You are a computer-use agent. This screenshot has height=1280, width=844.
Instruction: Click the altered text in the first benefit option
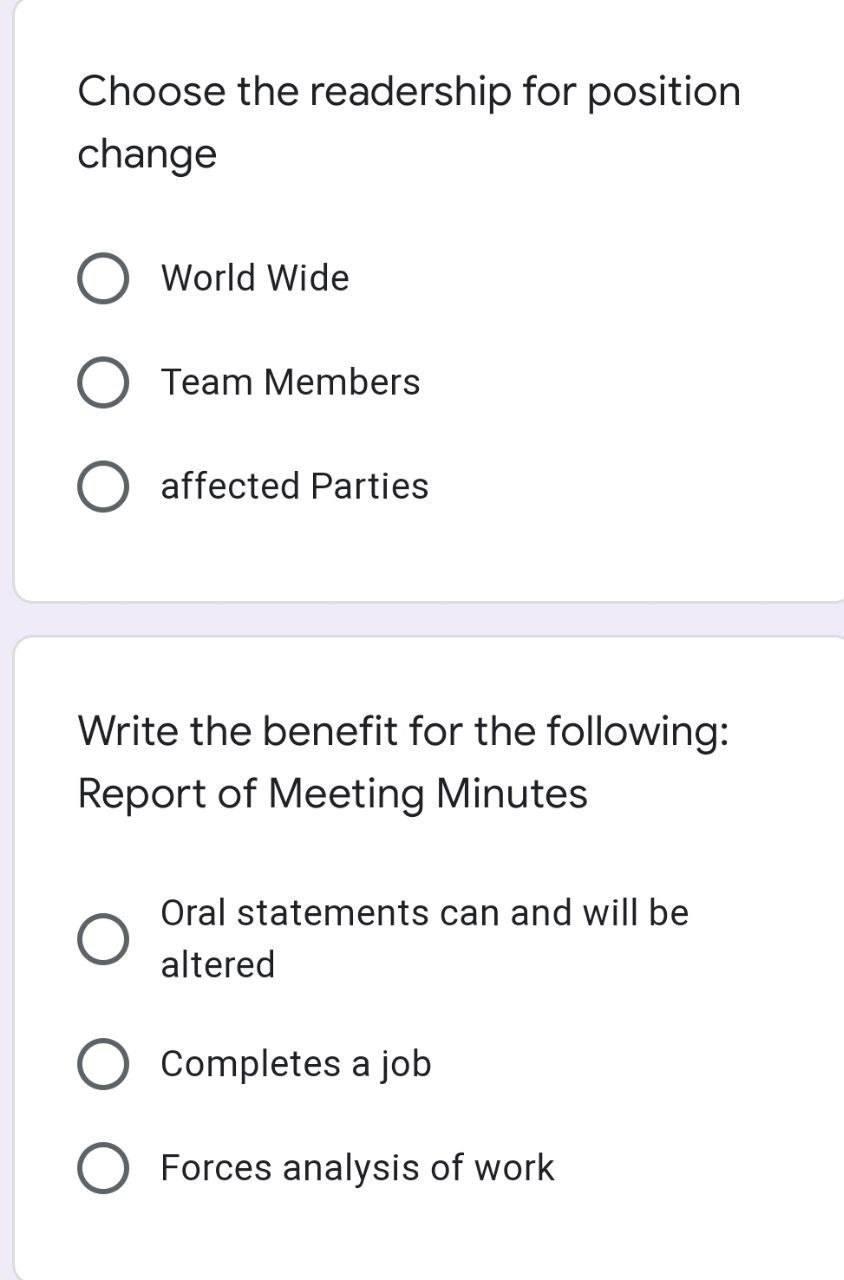(x=216, y=965)
